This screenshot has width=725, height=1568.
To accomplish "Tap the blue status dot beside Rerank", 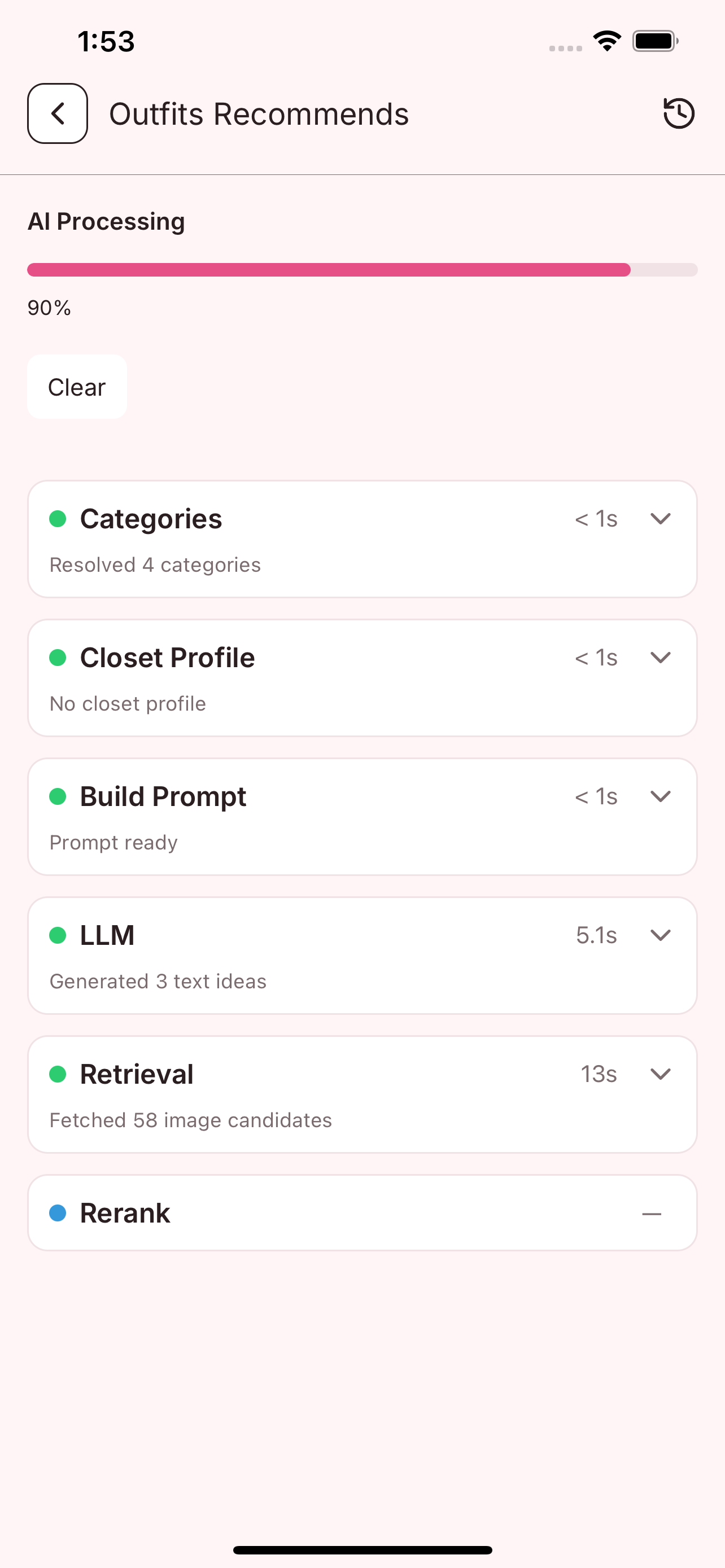I will click(58, 1212).
